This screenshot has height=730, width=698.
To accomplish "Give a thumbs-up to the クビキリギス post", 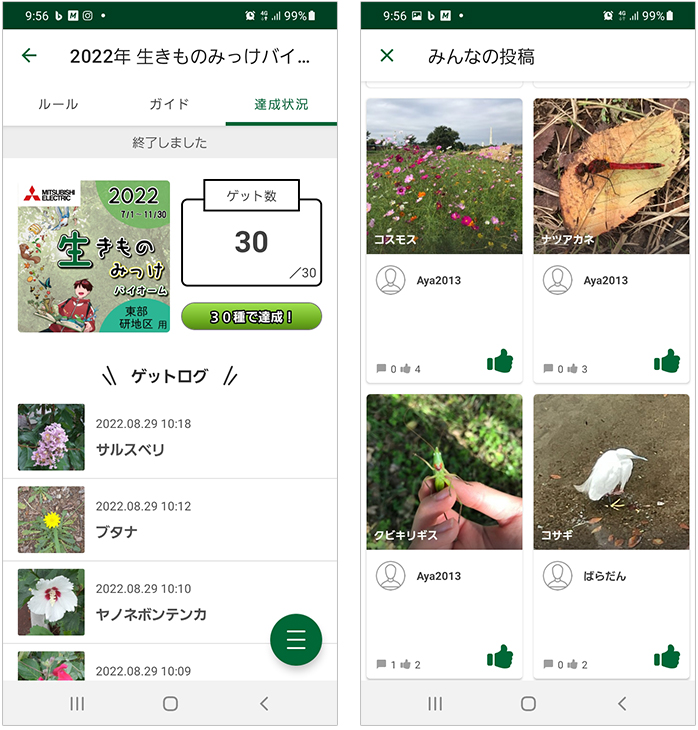I will click(x=500, y=657).
